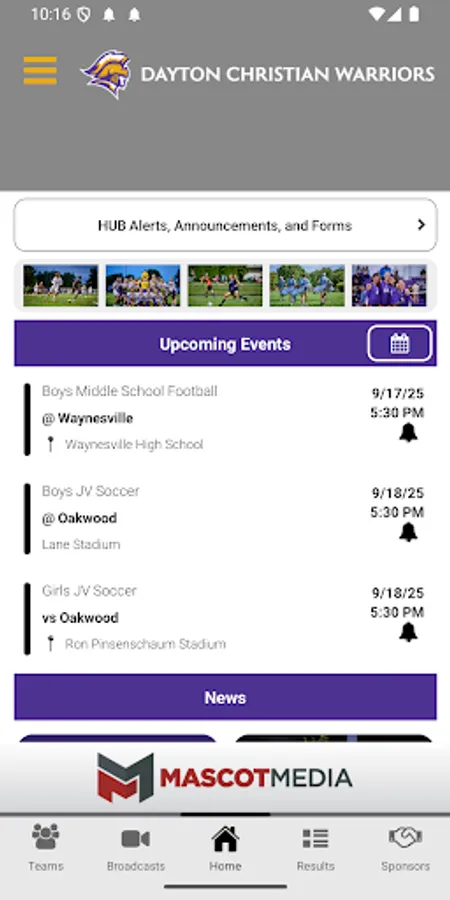
Task: Open the hamburger drawer menu
Action: (x=40, y=71)
